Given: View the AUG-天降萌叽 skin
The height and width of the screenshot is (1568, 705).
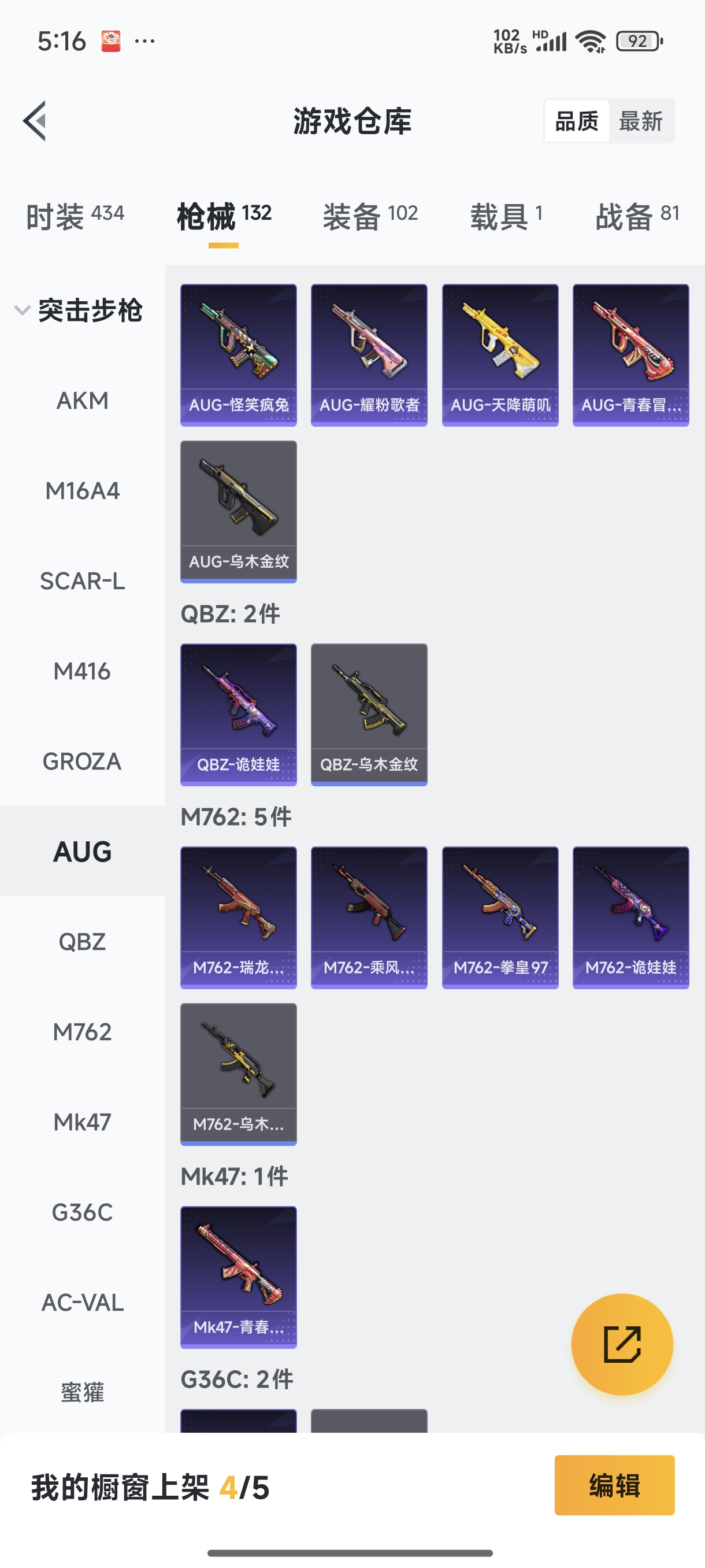Looking at the screenshot, I should coord(500,355).
